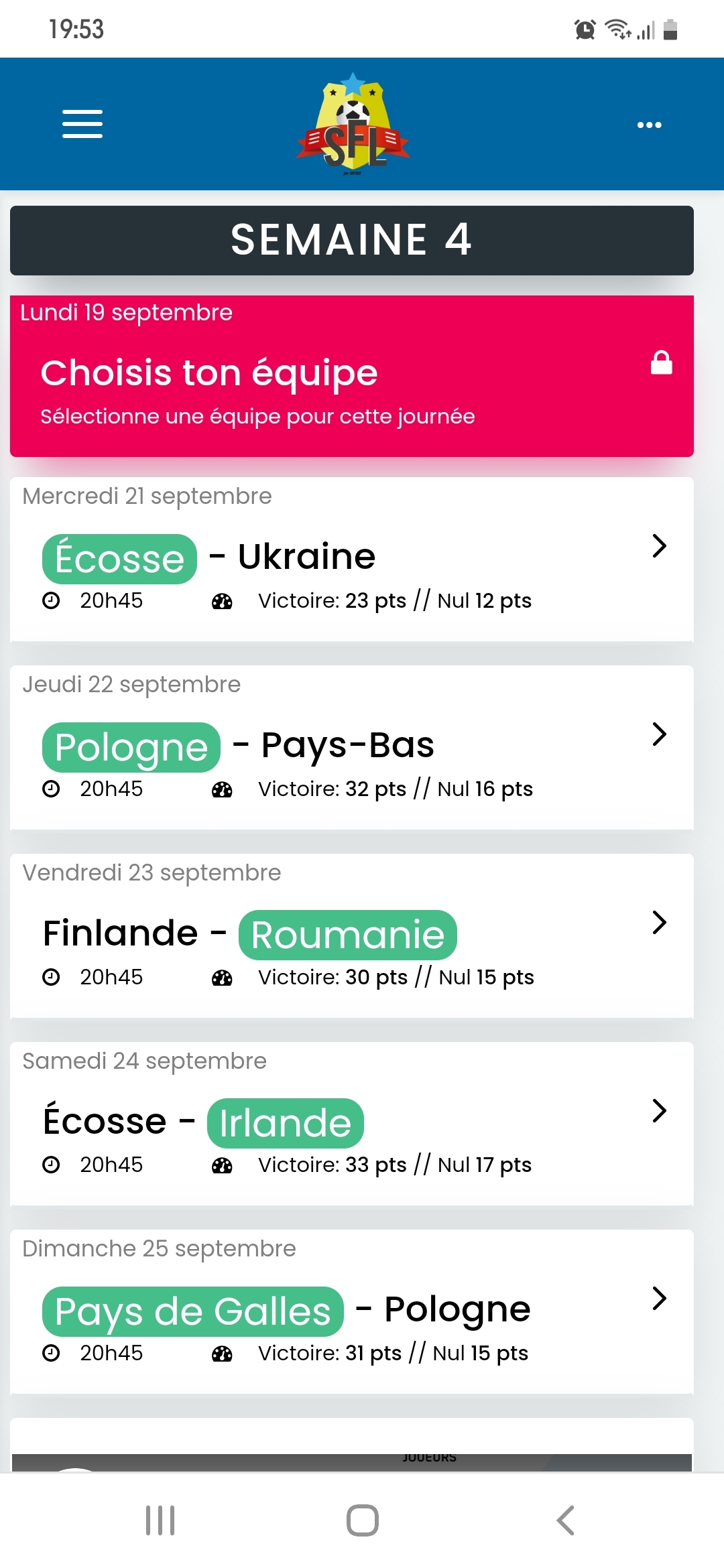Go back with the system back button

coord(565,1520)
